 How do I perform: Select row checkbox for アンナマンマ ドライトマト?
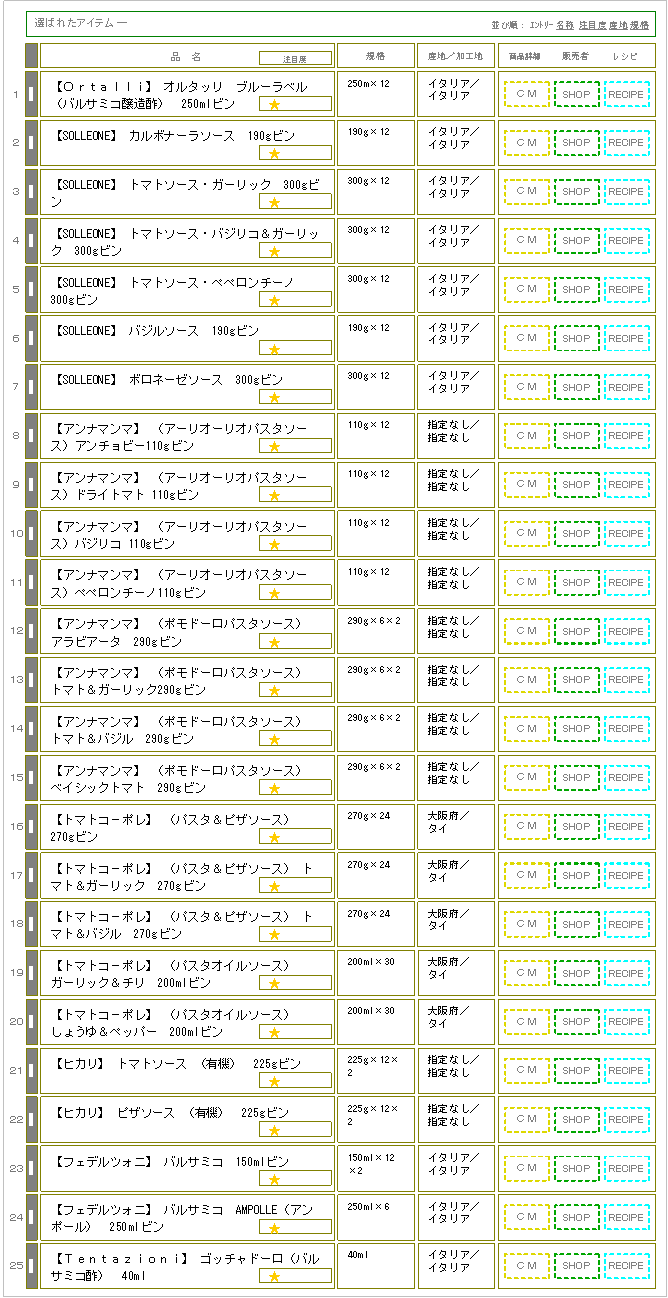31,485
